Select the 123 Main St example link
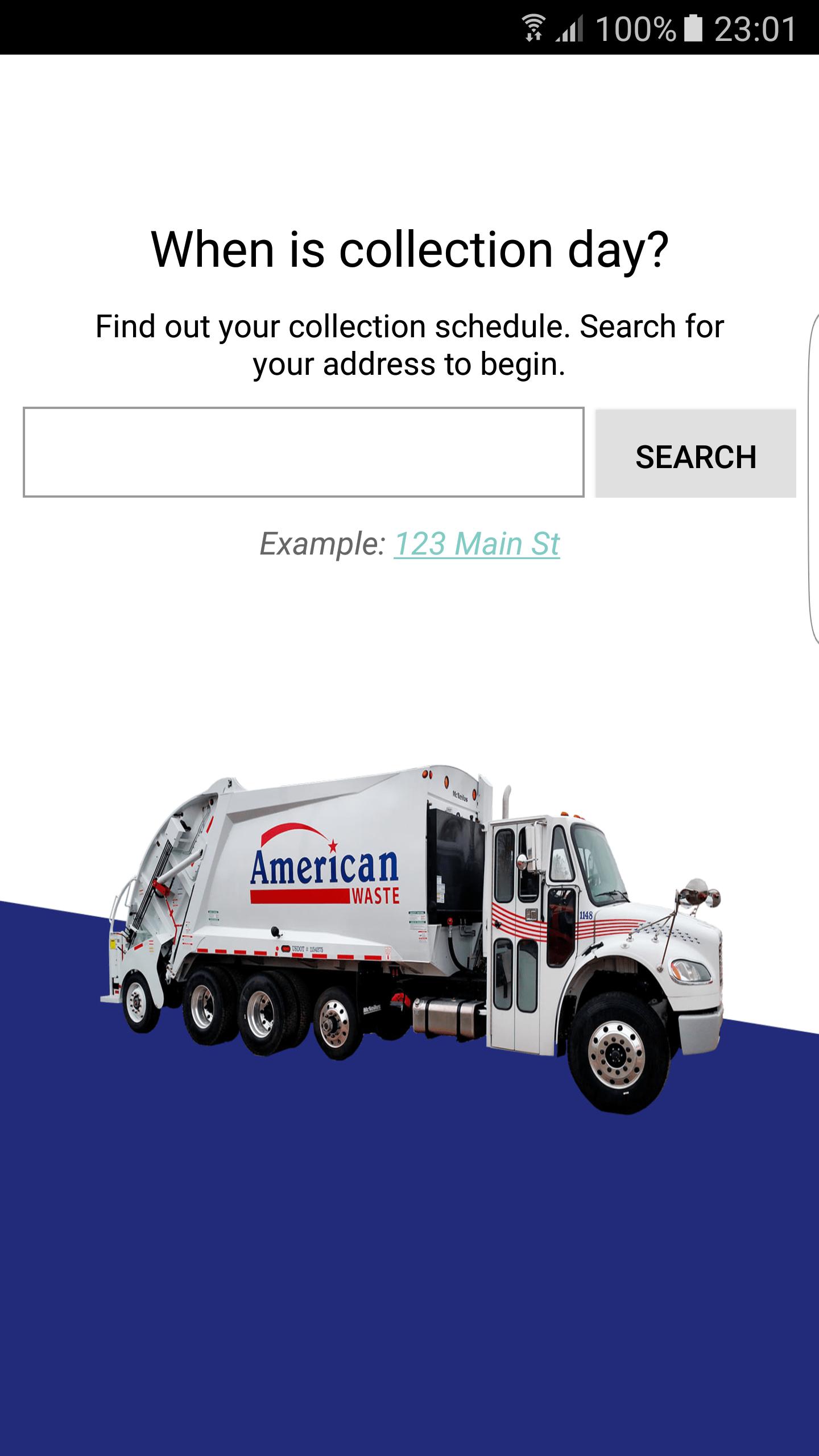 [477, 544]
